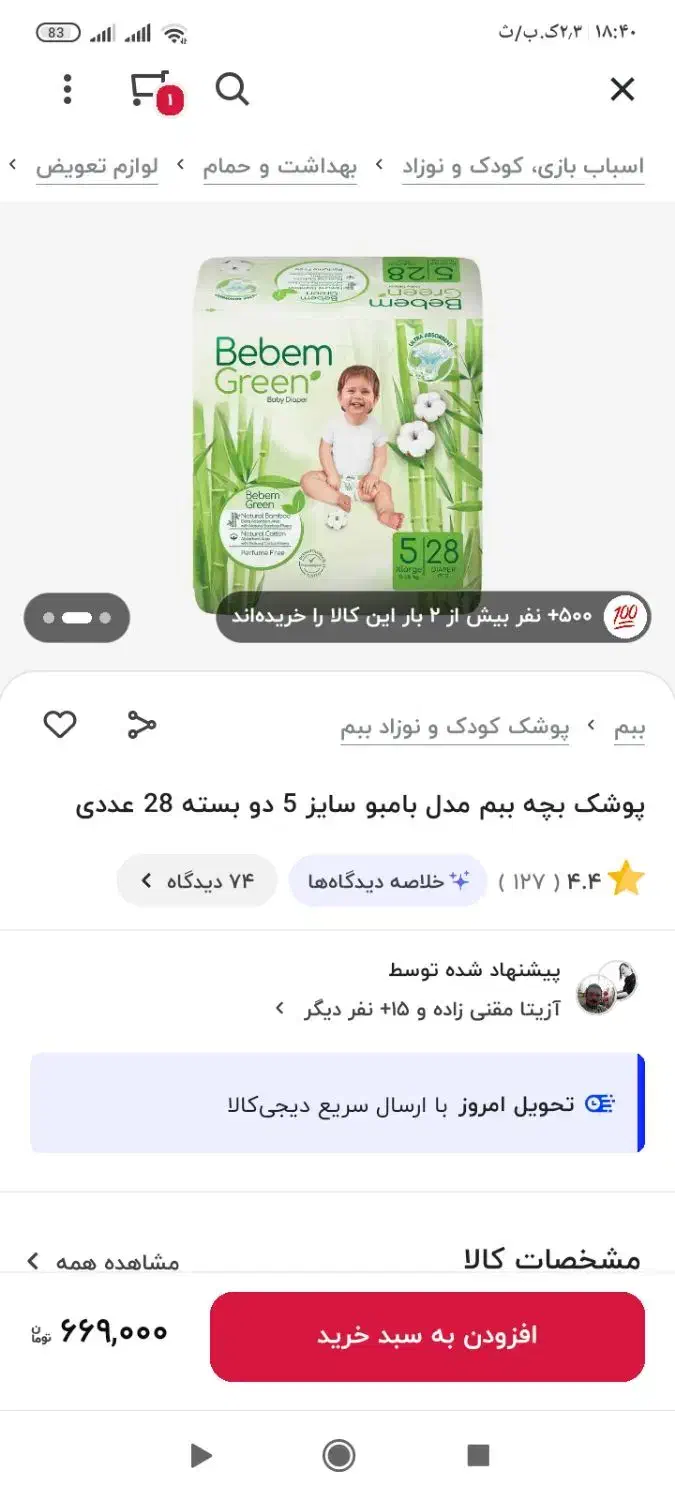The width and height of the screenshot is (675, 1500).
Task: Add product to favorites with the heart
Action: point(60,724)
